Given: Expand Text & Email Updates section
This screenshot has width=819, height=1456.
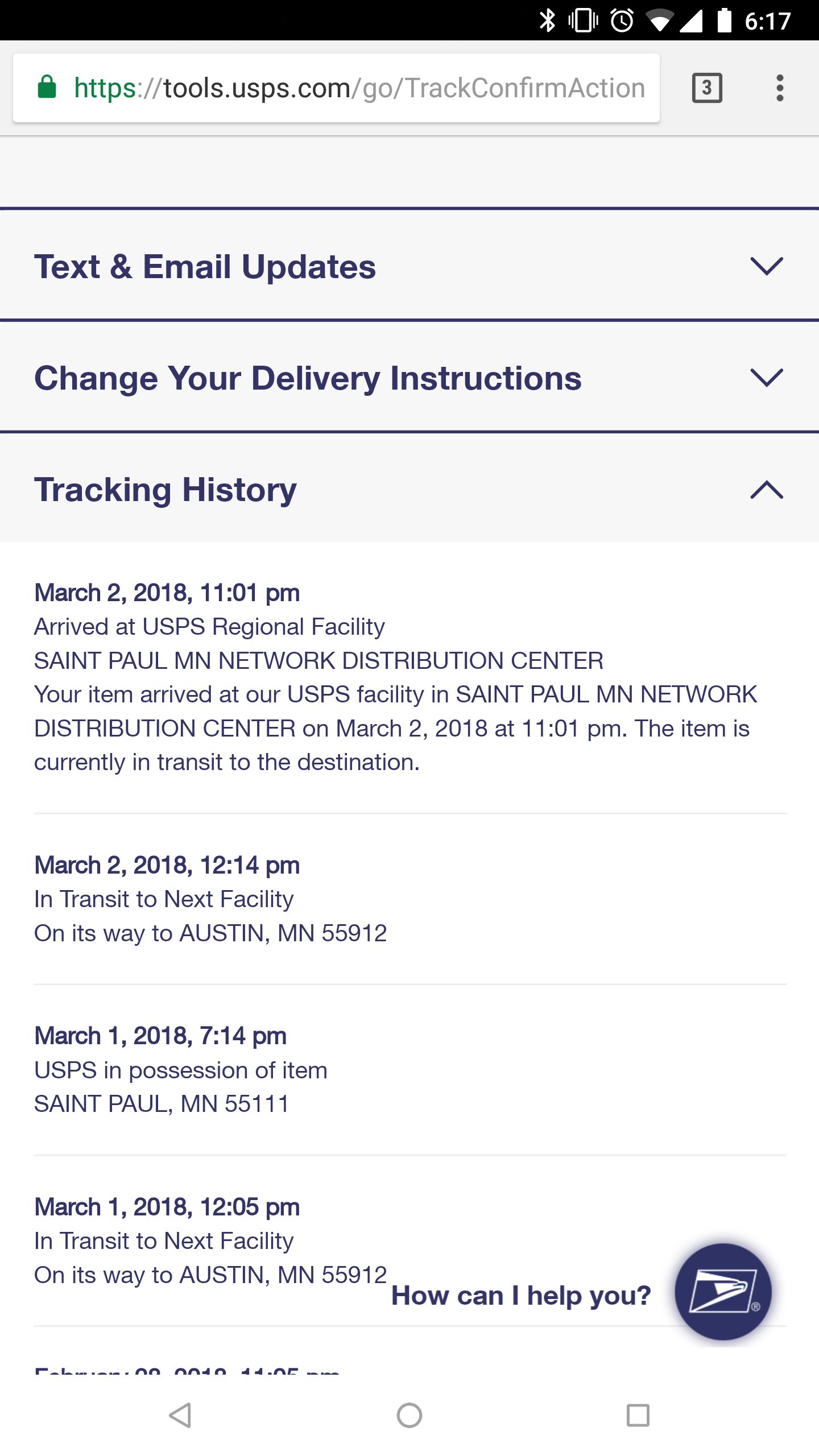Looking at the screenshot, I should point(409,266).
